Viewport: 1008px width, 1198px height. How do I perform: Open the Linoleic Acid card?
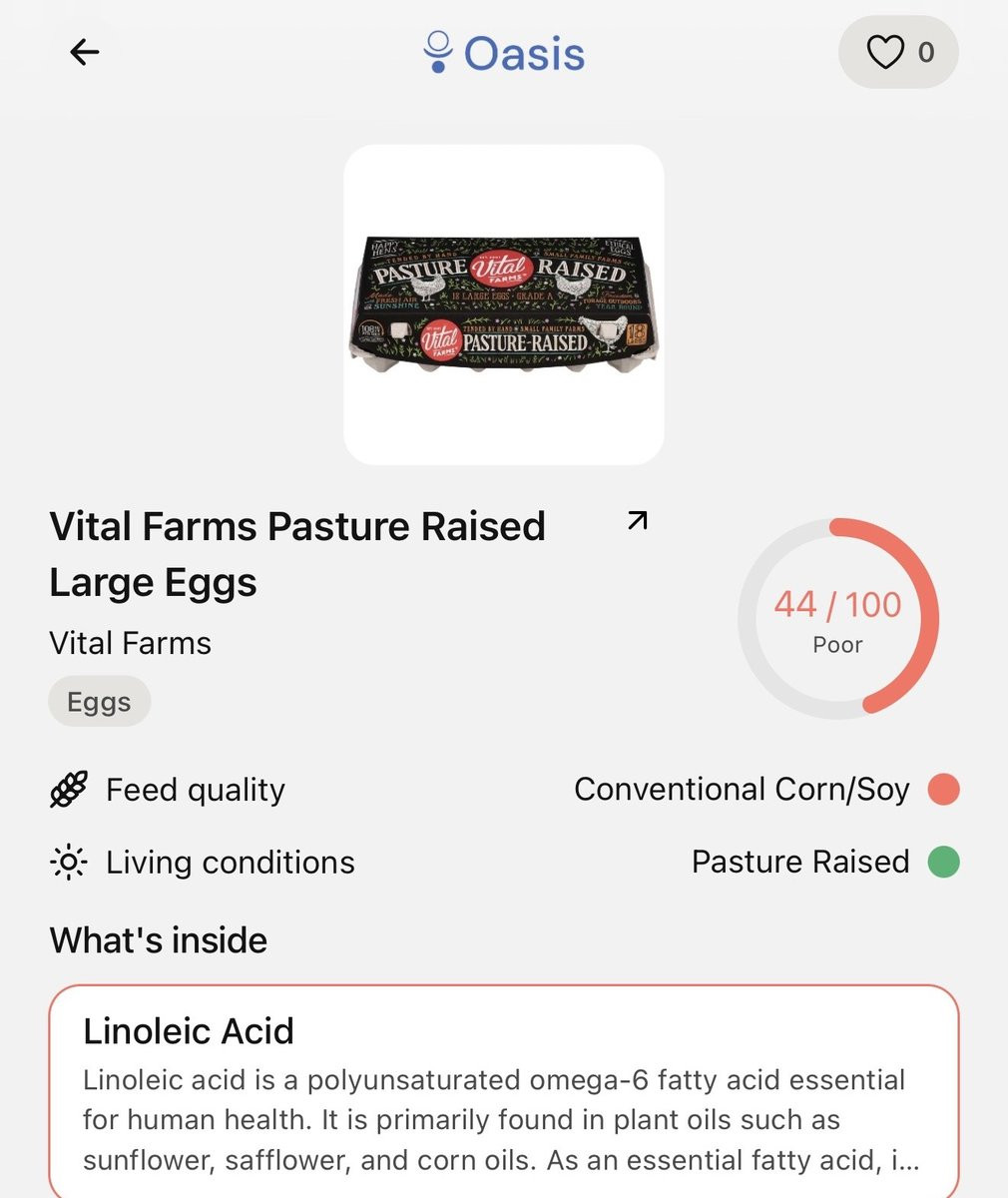(x=504, y=1093)
